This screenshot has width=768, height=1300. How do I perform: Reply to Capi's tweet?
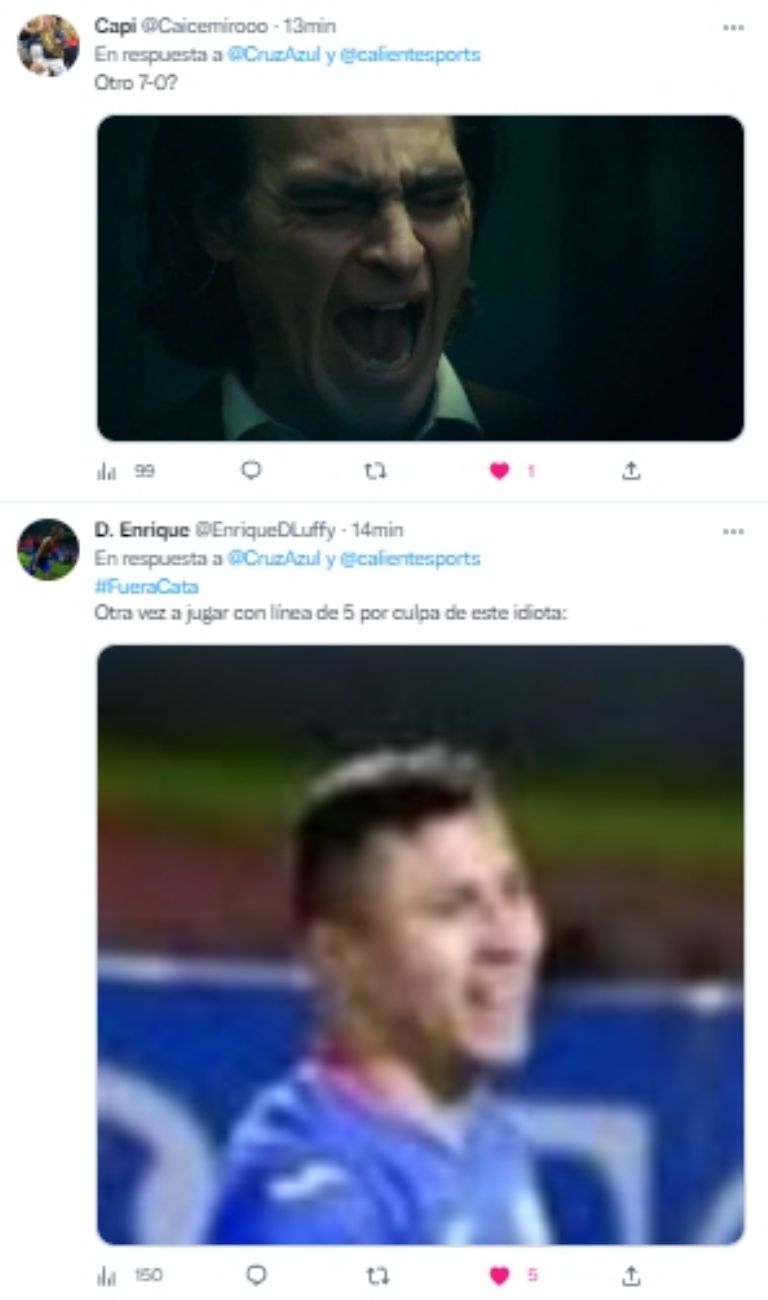tap(252, 470)
